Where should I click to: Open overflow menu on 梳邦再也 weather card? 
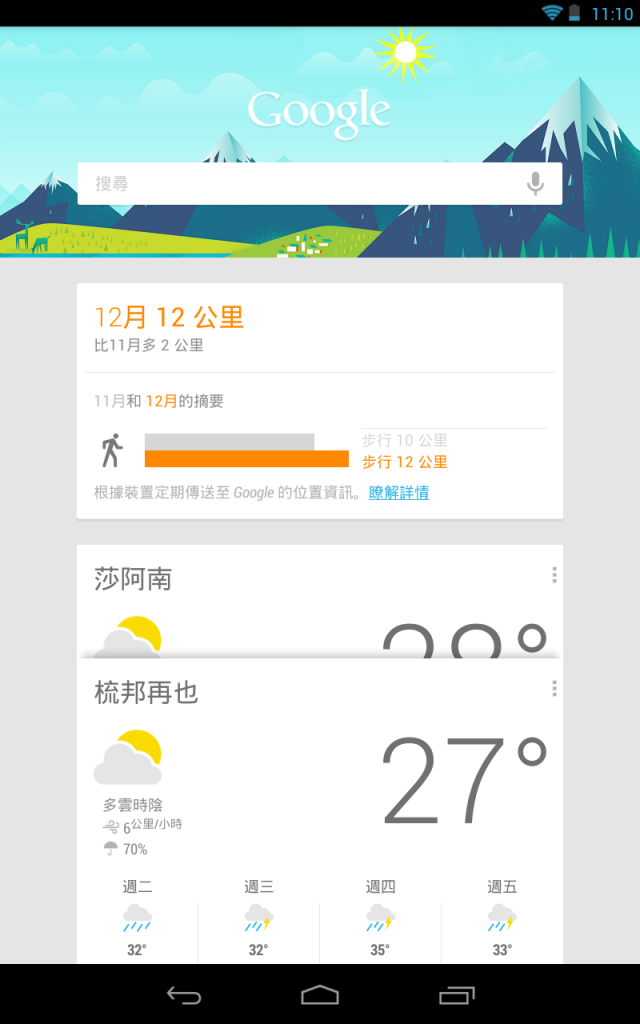554,689
